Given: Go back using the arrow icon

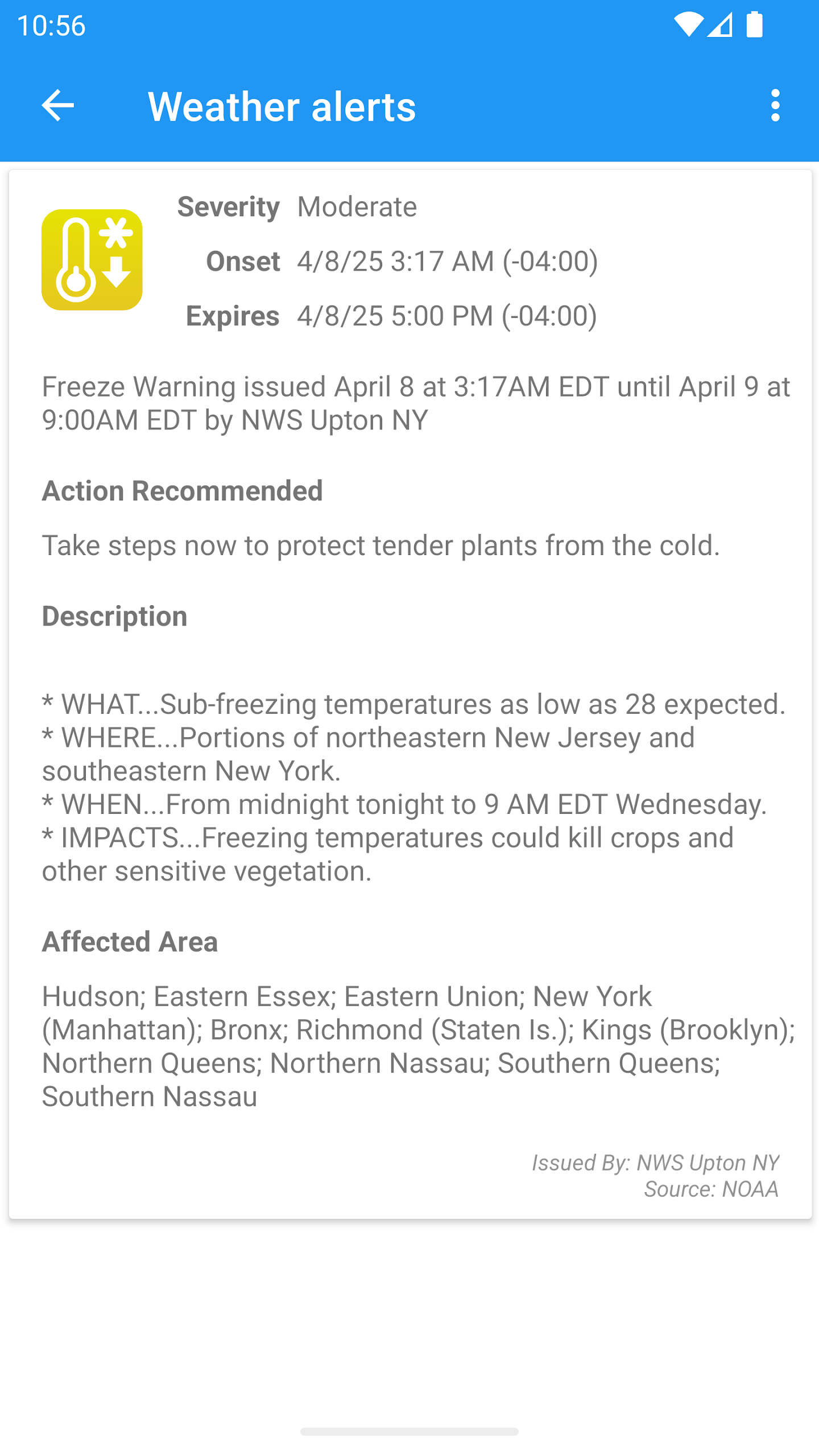Looking at the screenshot, I should coord(57,105).
